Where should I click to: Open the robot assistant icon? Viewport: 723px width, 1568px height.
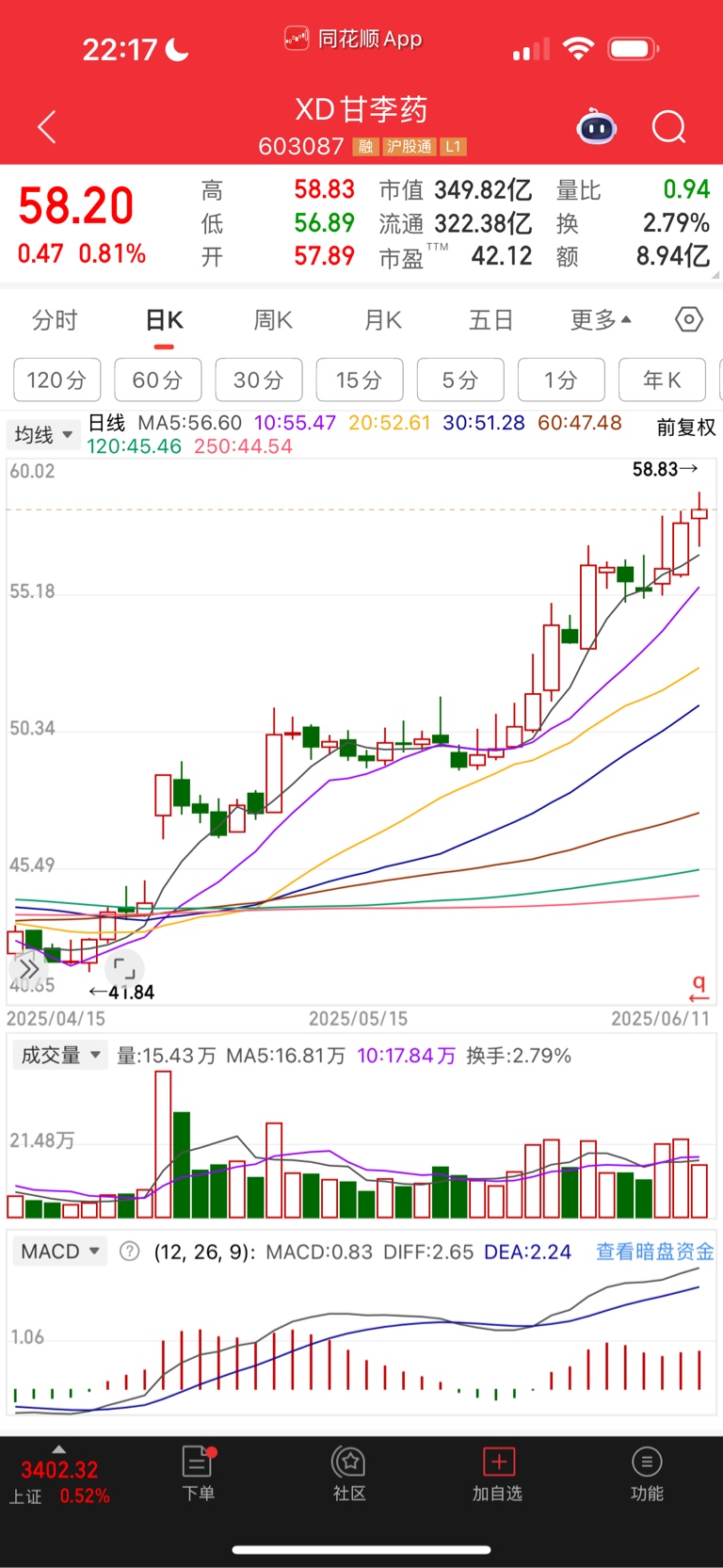(x=597, y=127)
